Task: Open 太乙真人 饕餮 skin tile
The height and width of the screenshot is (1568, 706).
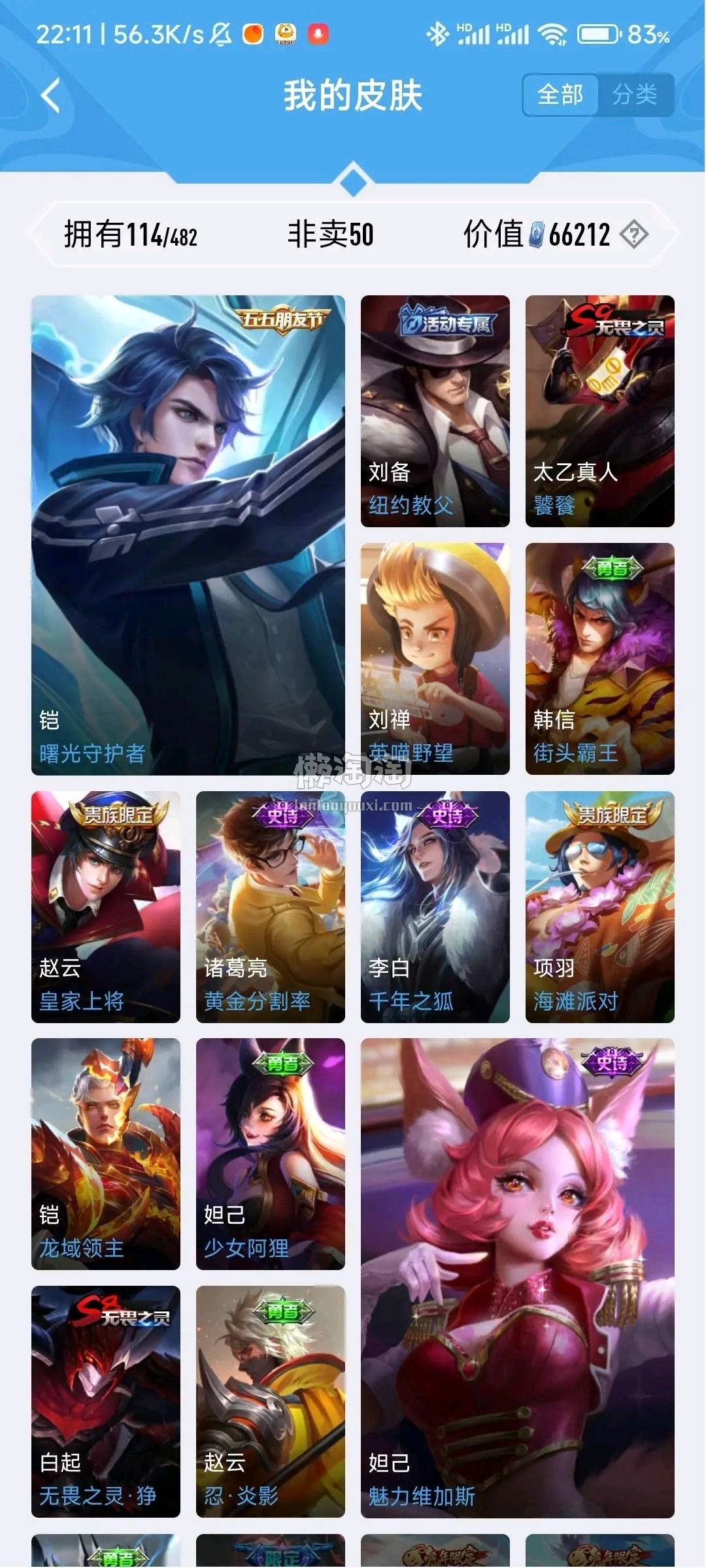Action: (599, 411)
